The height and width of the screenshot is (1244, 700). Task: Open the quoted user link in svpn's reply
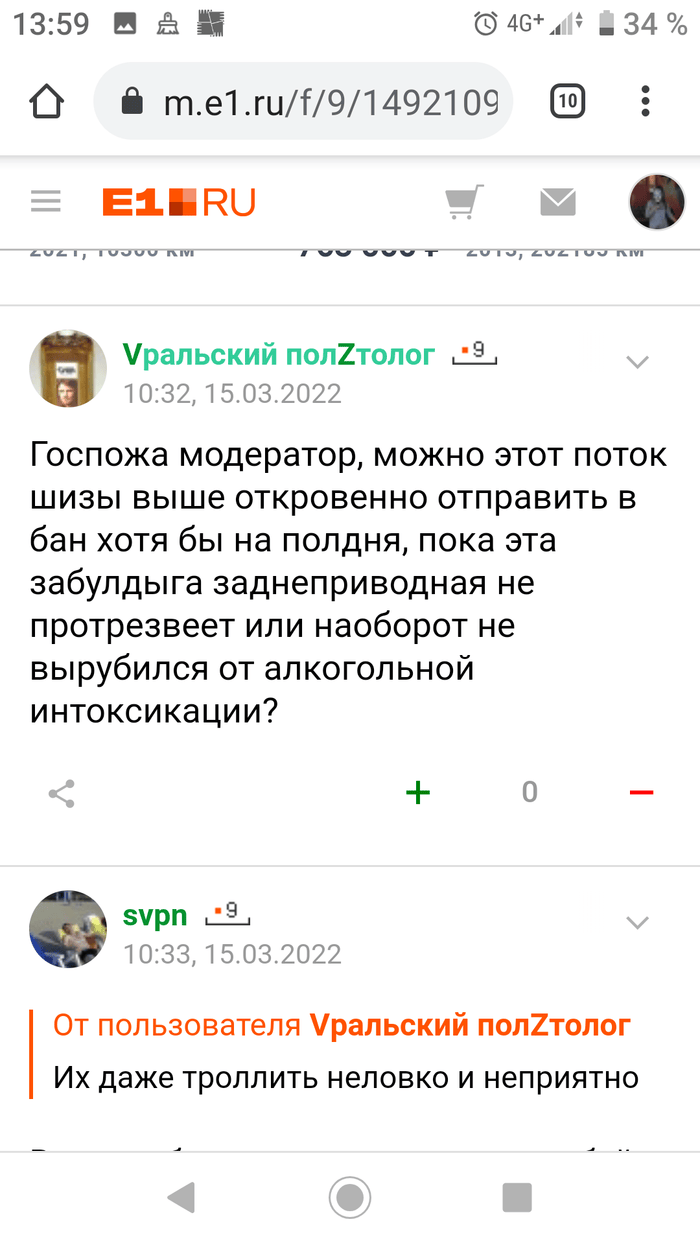(469, 1025)
